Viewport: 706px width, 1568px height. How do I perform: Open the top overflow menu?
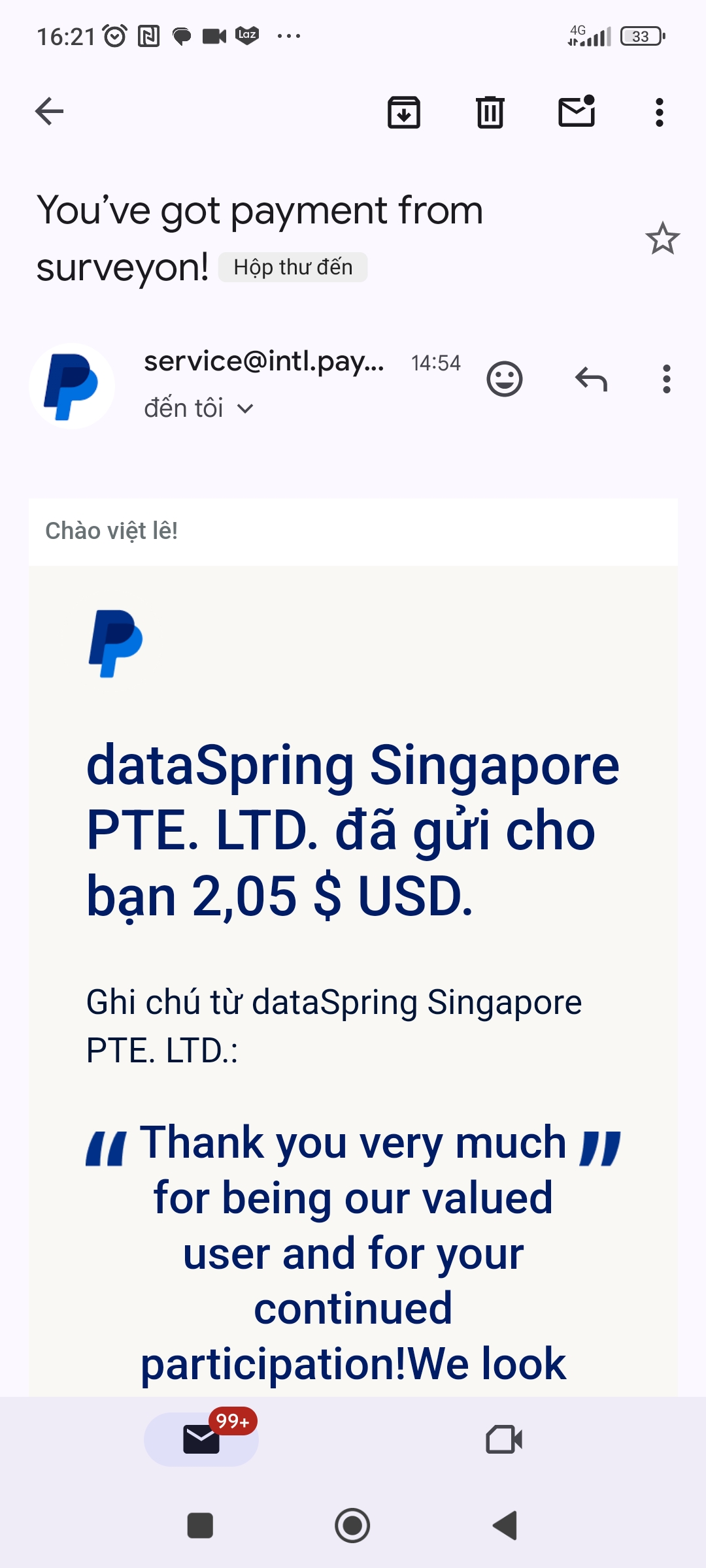659,112
